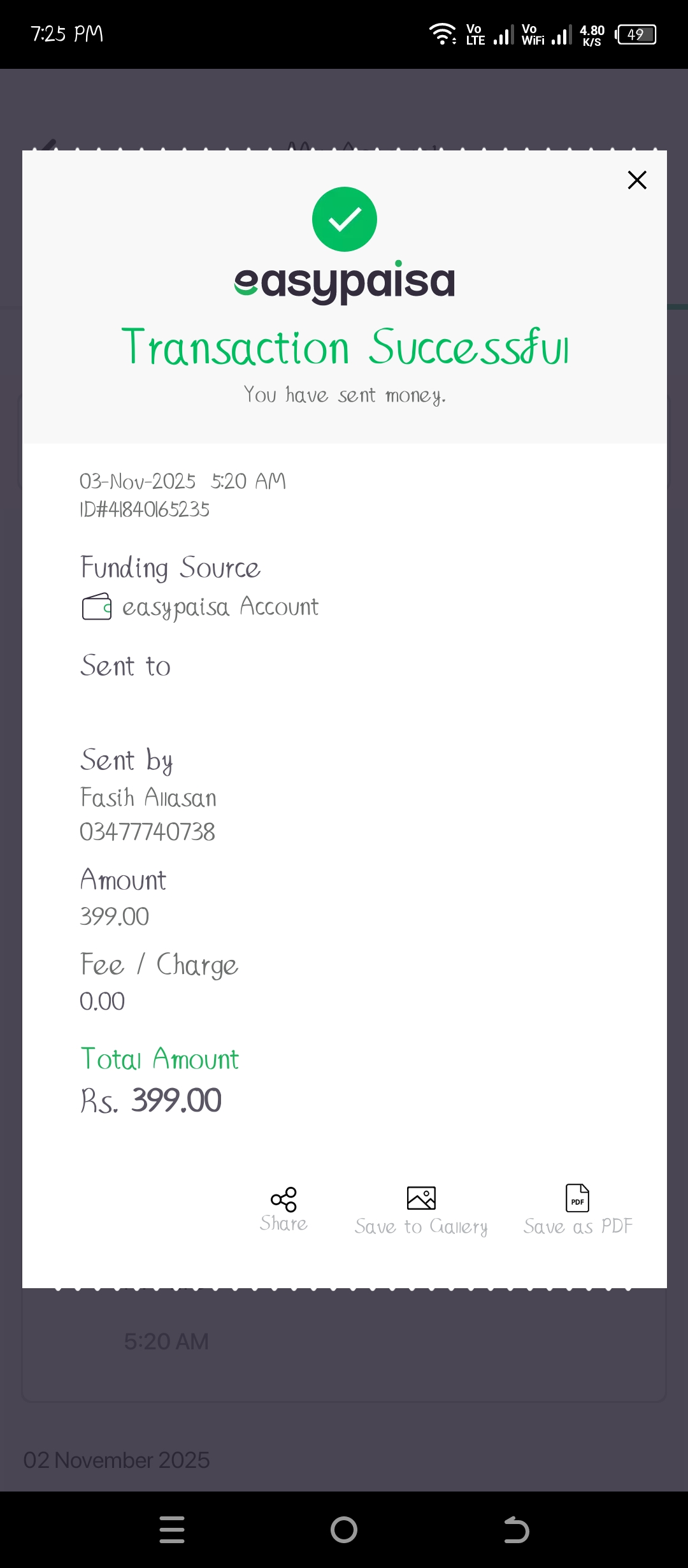Tap the battery indicator showing 49
This screenshot has height=1568, width=688.
635,34
